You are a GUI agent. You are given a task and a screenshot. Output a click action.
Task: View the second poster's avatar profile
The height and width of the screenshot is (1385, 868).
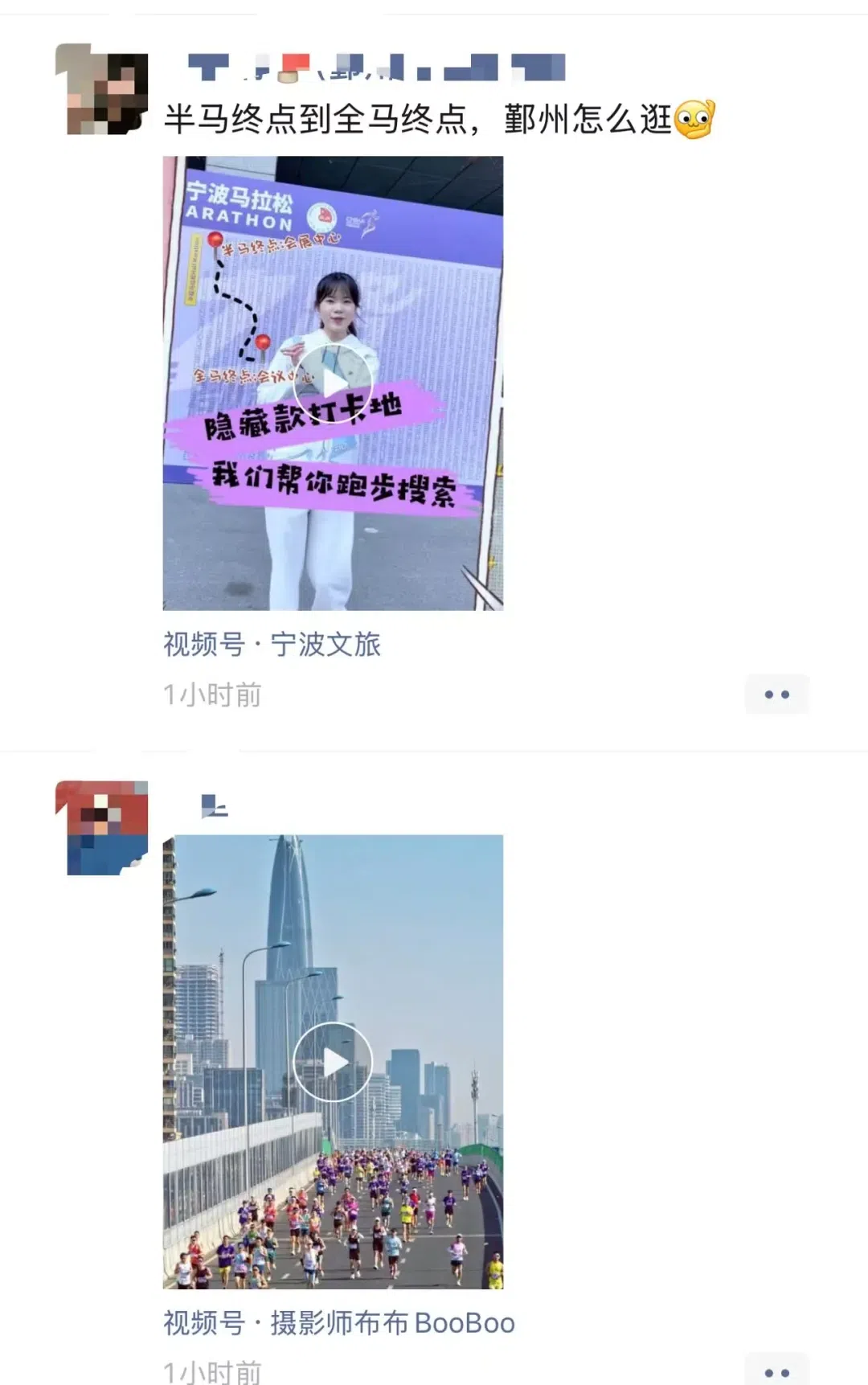coord(101,828)
